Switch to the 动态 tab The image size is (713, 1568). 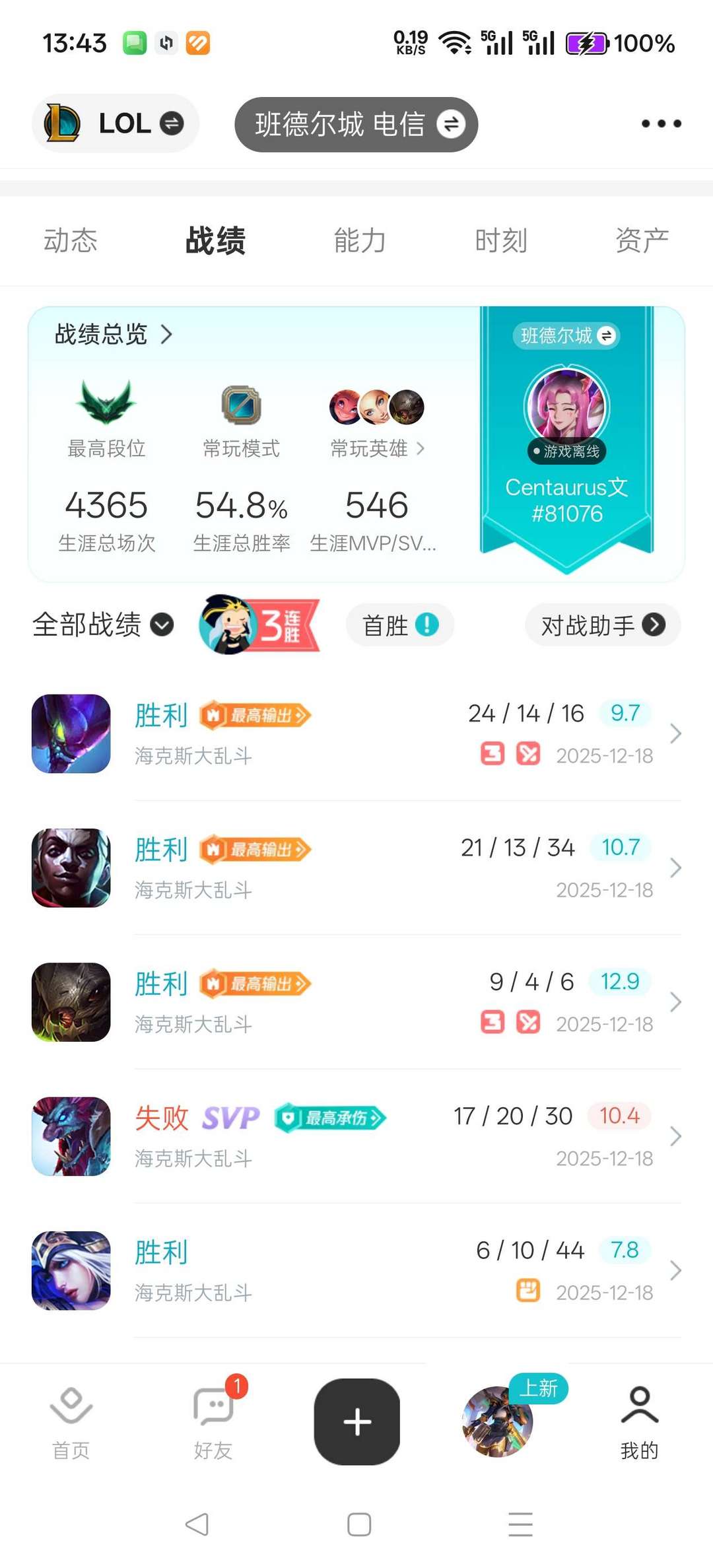click(71, 240)
